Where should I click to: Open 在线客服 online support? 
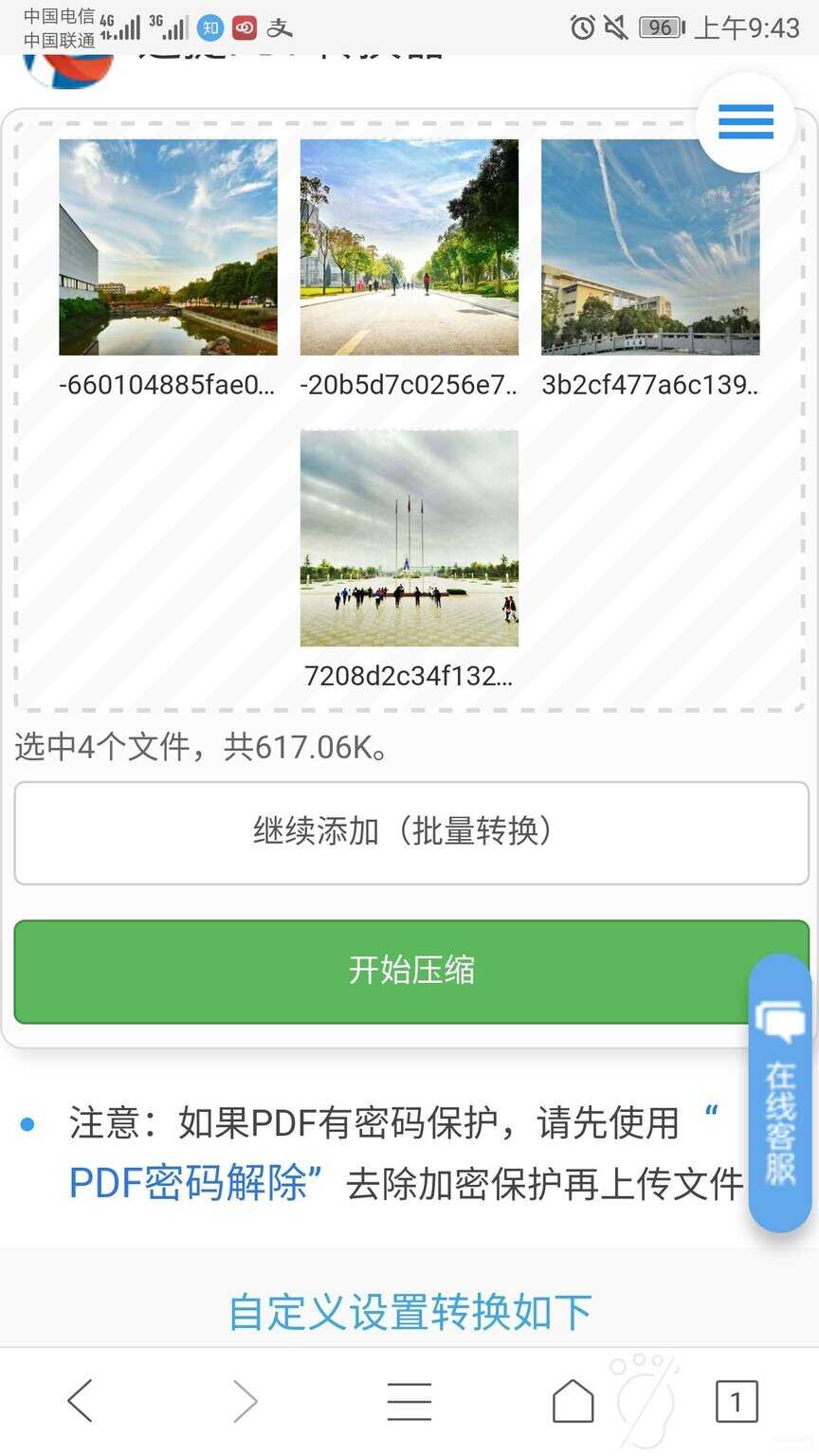click(x=779, y=1095)
